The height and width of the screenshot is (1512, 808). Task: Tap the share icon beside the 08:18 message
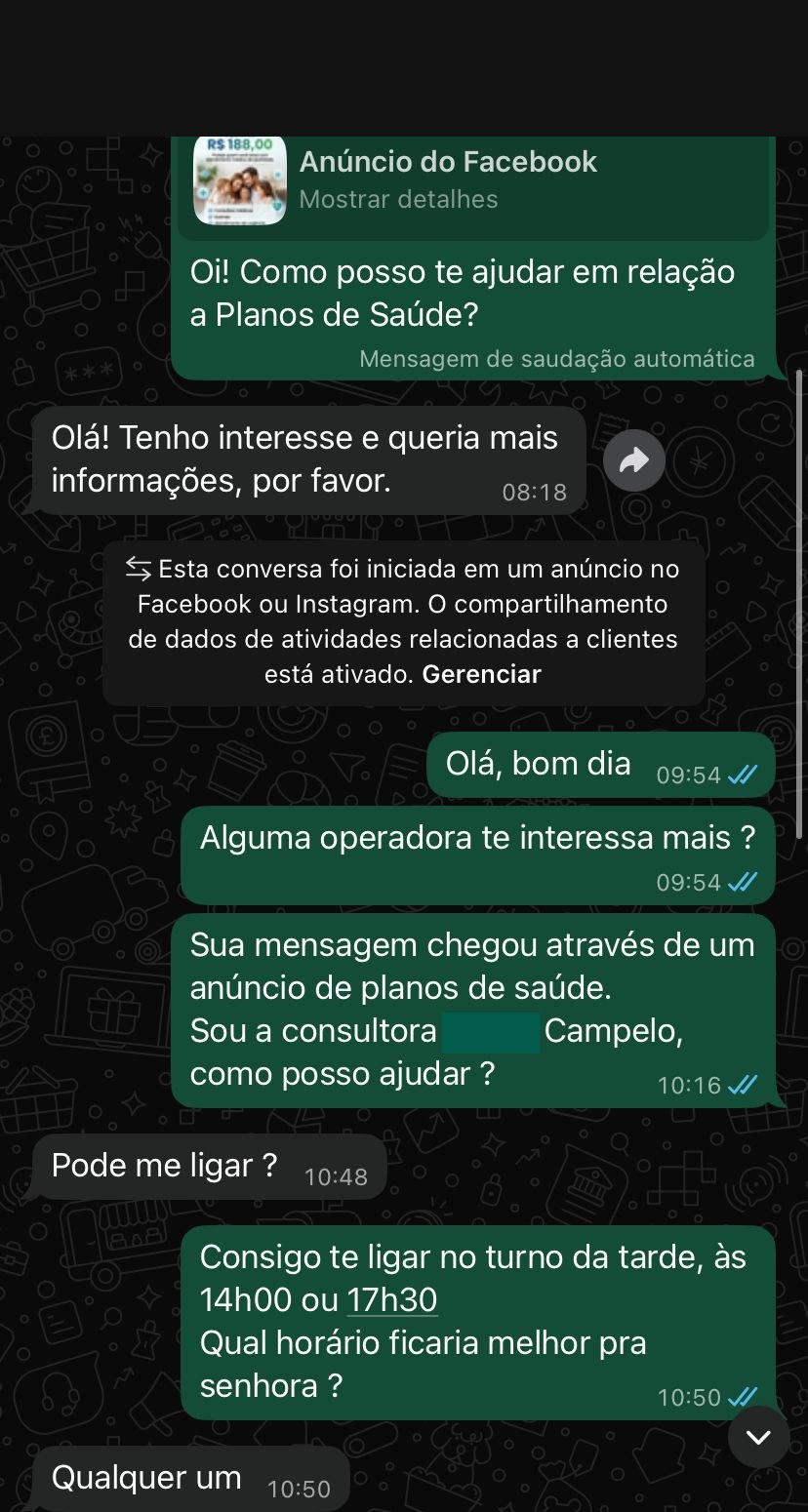tap(633, 459)
